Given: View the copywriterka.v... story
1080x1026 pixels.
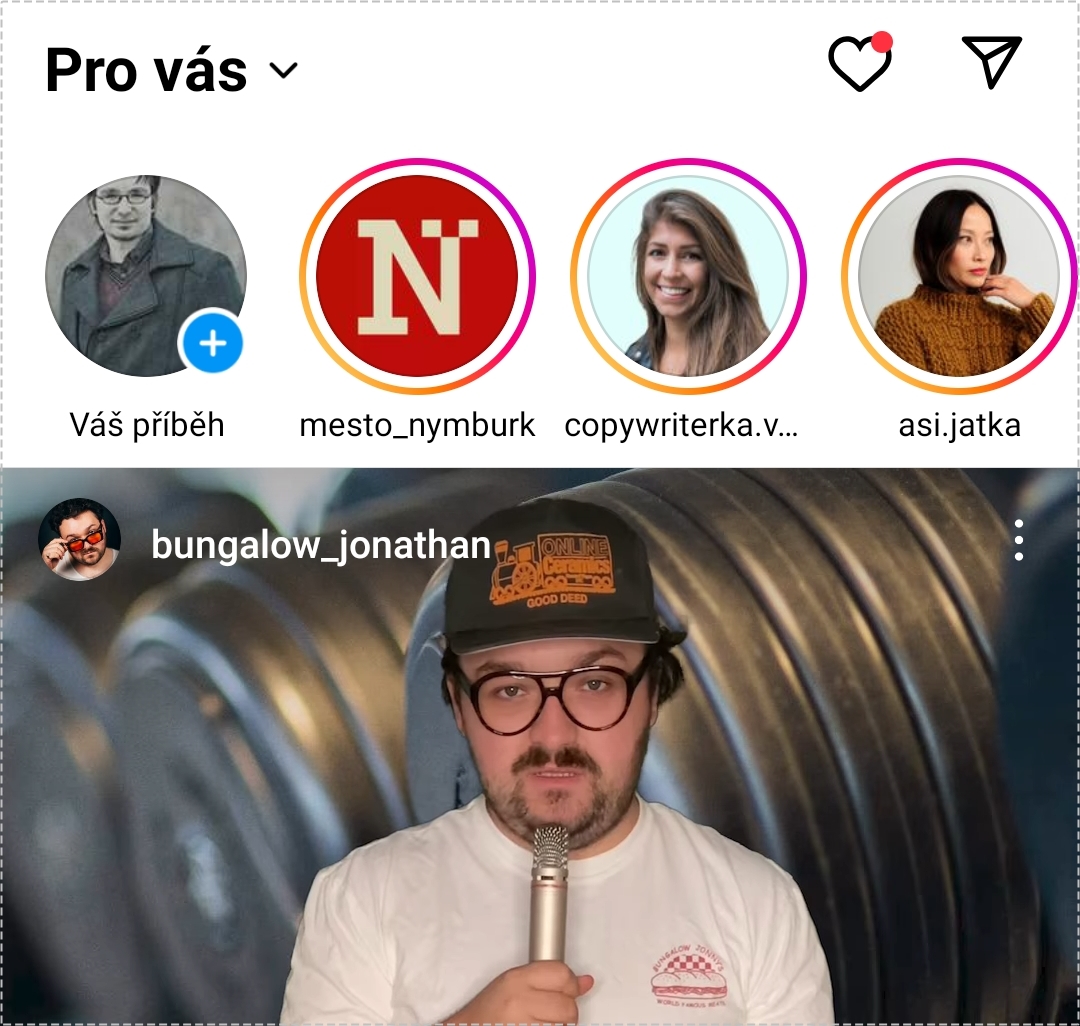Looking at the screenshot, I should point(687,277).
